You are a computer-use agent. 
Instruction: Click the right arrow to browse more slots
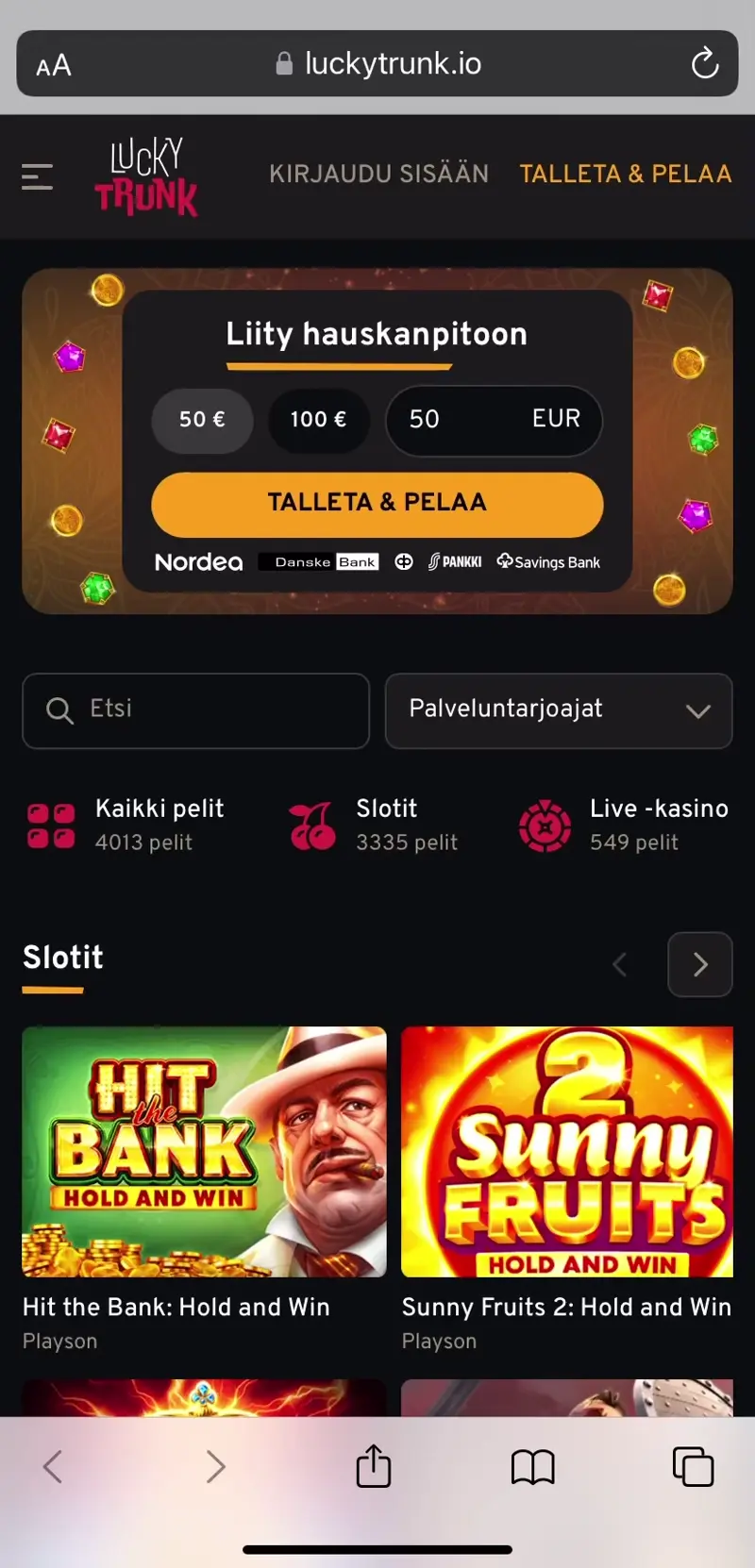(x=699, y=964)
